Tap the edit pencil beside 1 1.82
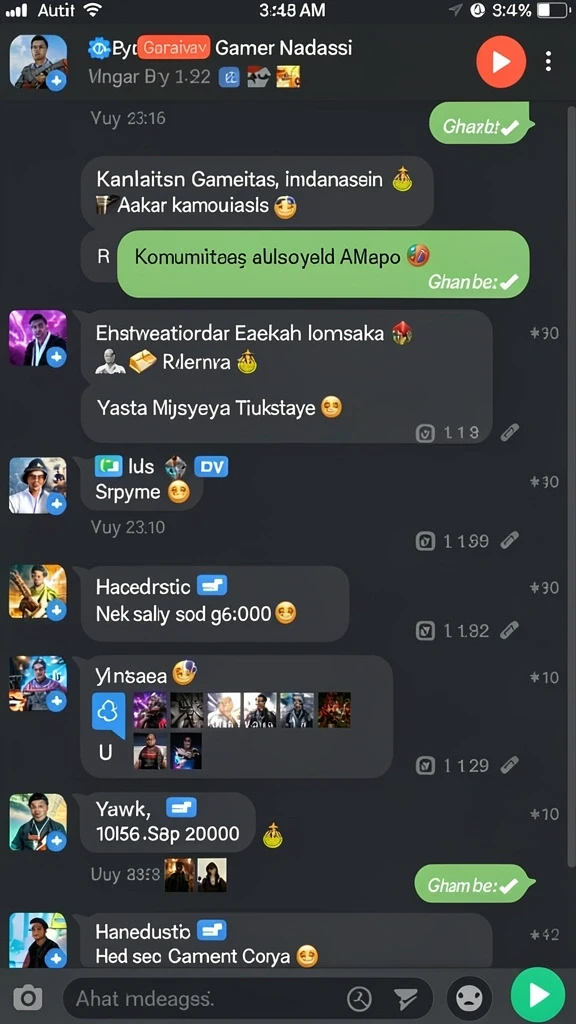The height and width of the screenshot is (1024, 576). [x=509, y=630]
